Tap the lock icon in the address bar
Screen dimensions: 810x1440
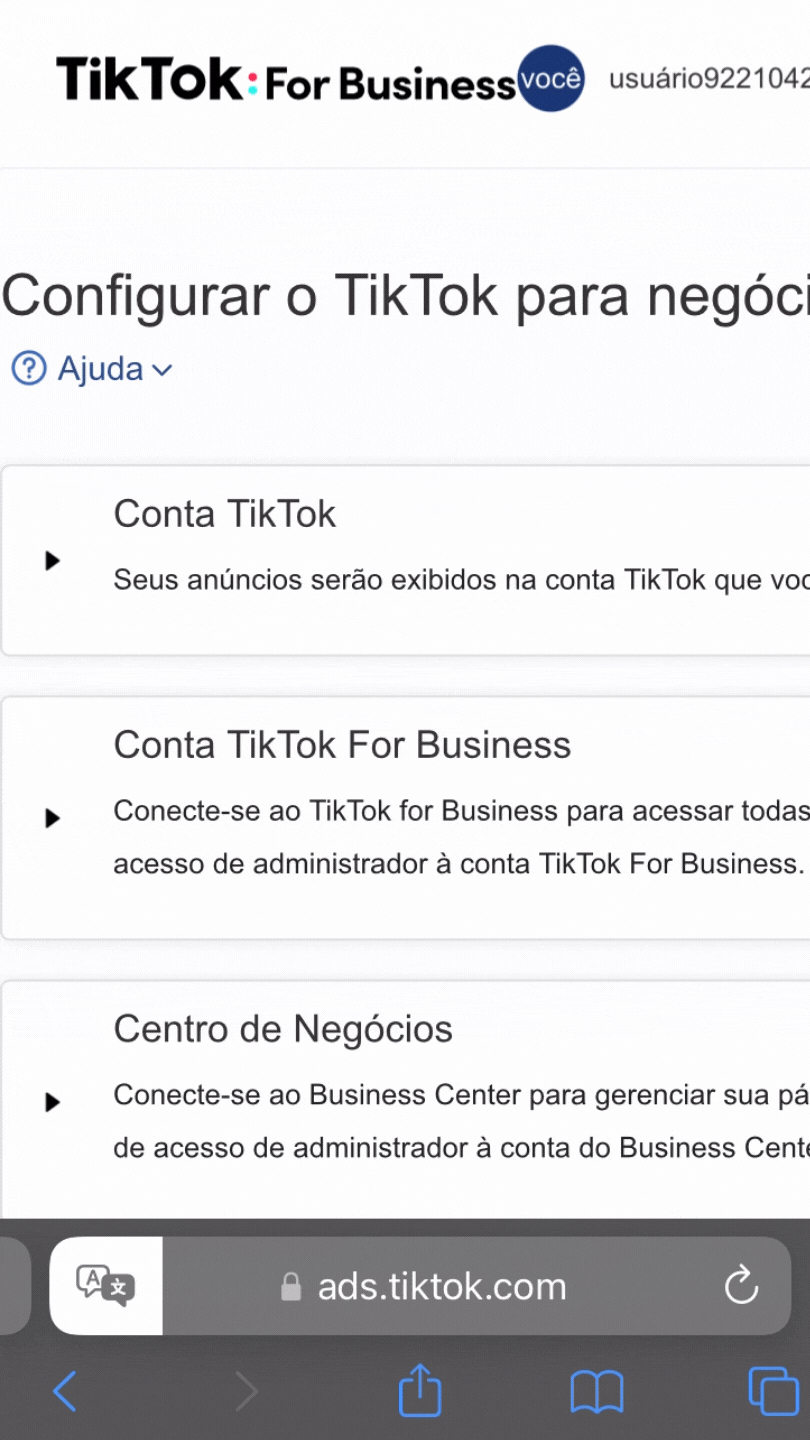(291, 1287)
